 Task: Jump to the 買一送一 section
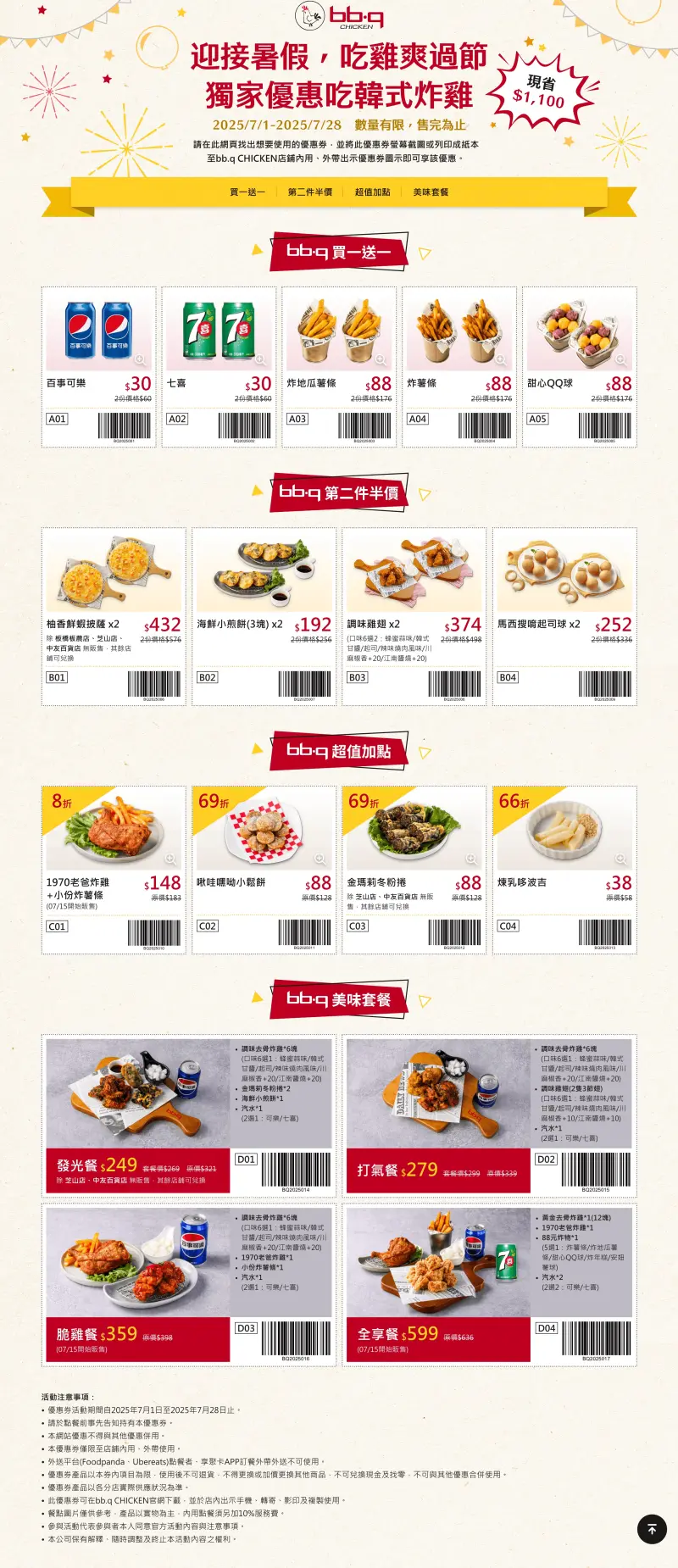pos(247,192)
